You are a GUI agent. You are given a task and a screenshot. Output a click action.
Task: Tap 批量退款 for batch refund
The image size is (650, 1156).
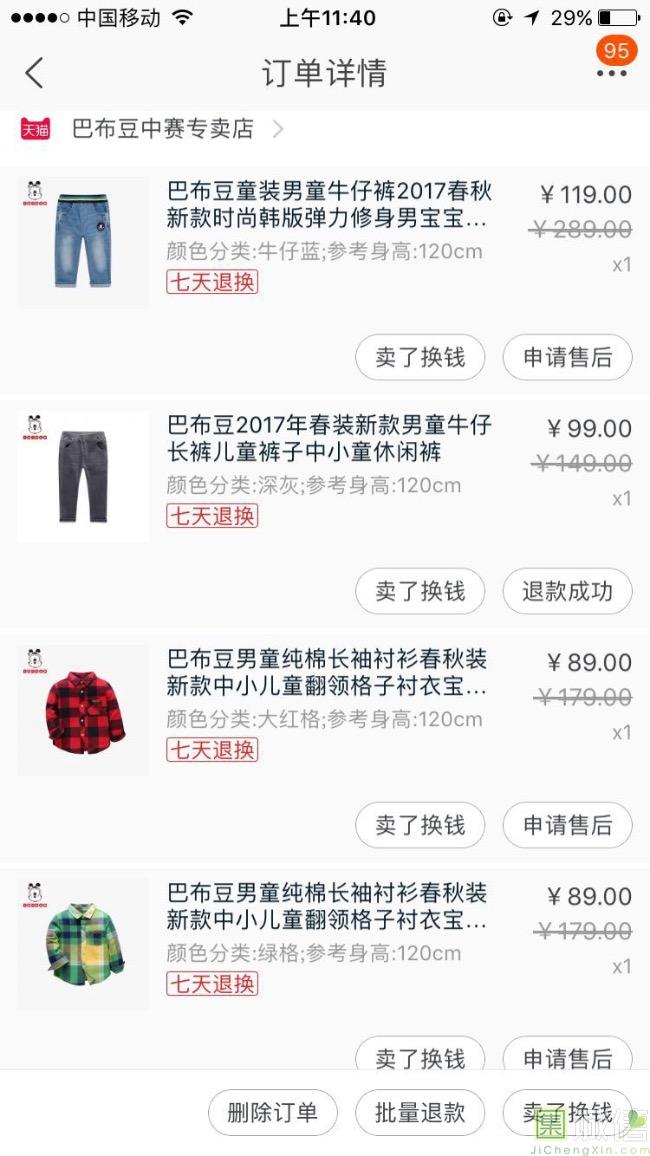420,1113
